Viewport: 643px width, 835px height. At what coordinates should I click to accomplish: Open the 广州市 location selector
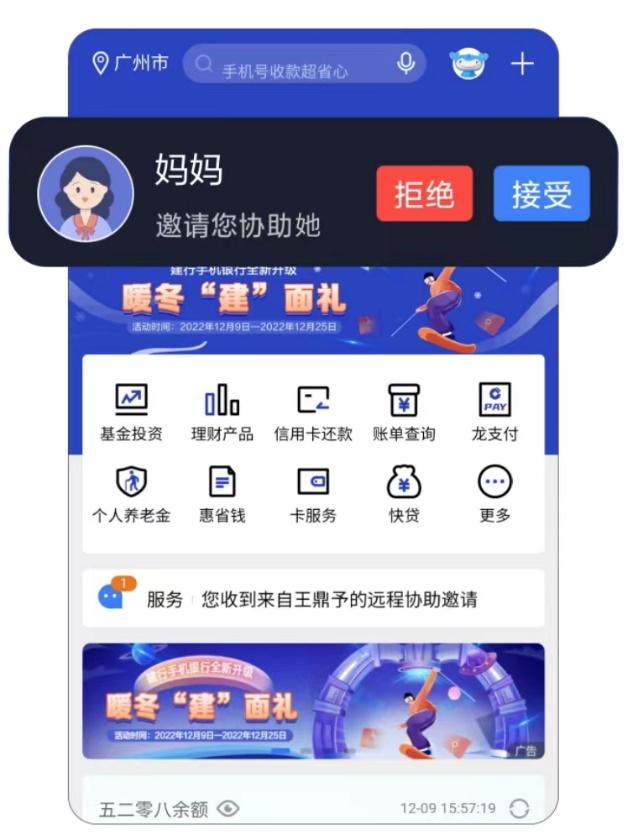[x=131, y=64]
